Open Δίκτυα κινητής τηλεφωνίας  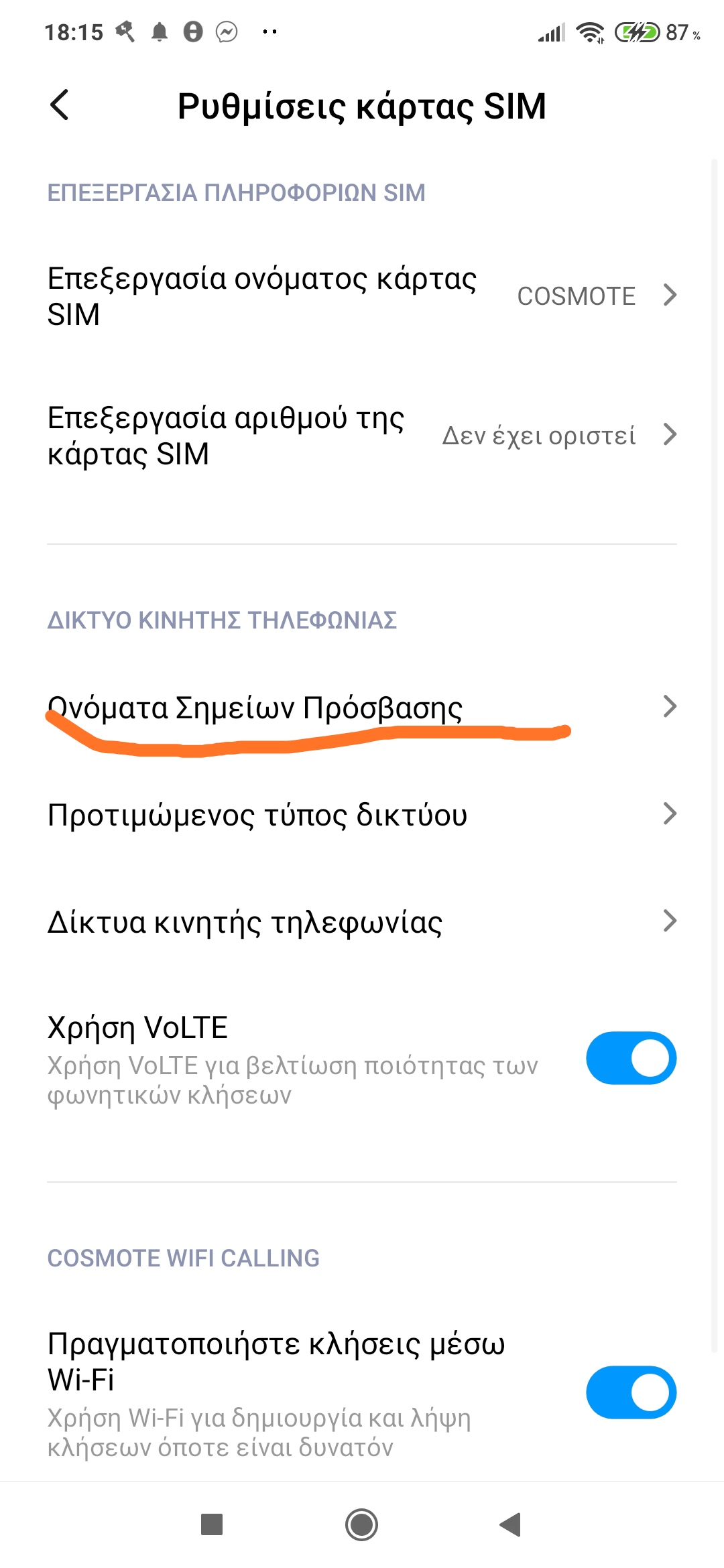coord(362,922)
